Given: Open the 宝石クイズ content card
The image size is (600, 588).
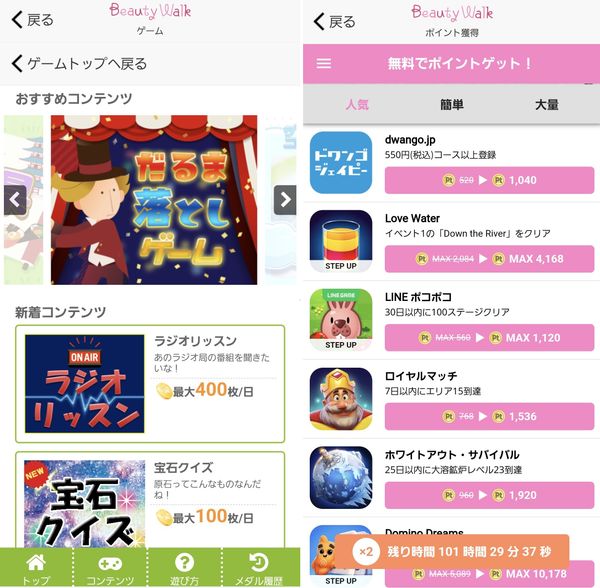Looking at the screenshot, I should 150,500.
